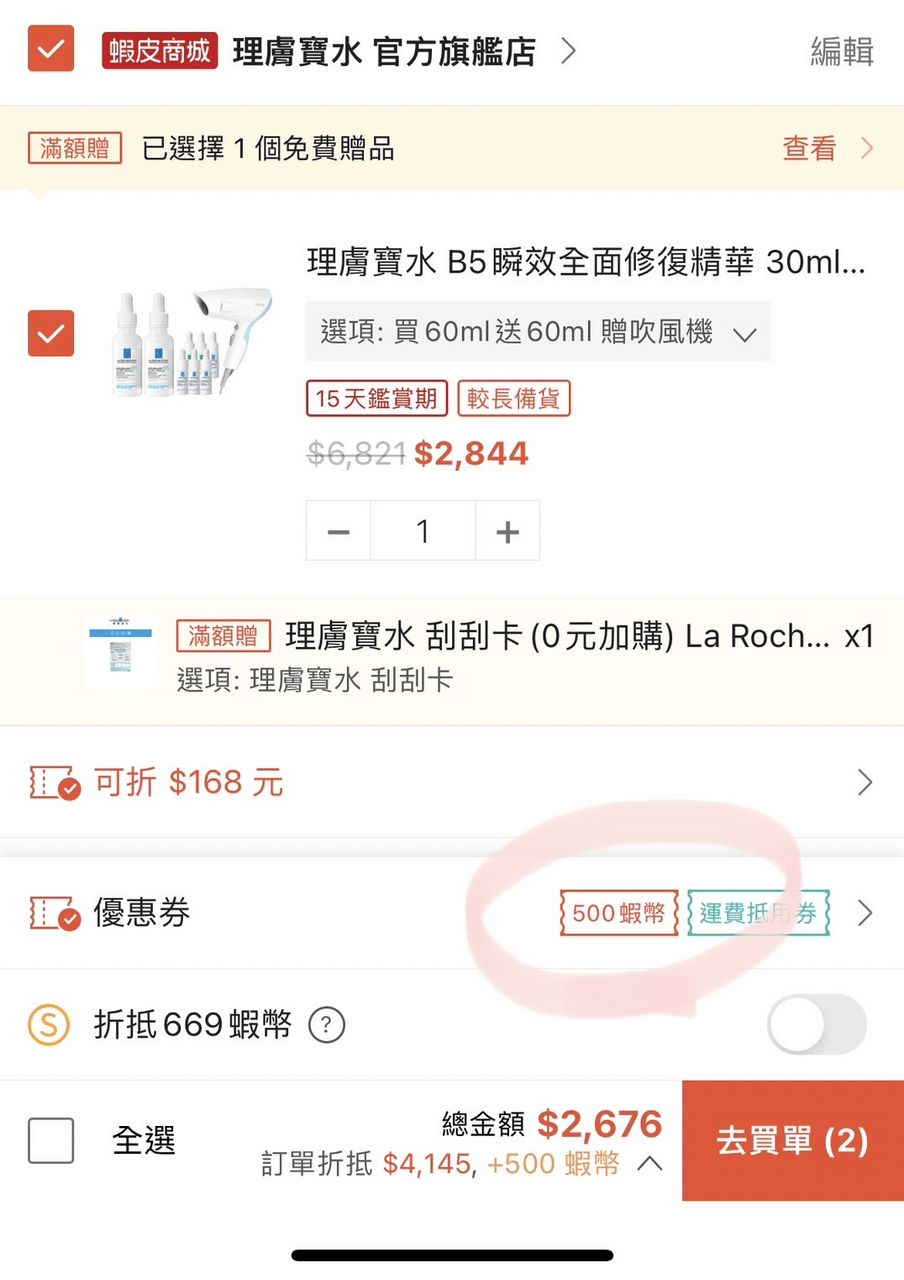Open the 買60ml送60ml product option dropdown
The image size is (904, 1280).
pyautogui.click(x=537, y=331)
